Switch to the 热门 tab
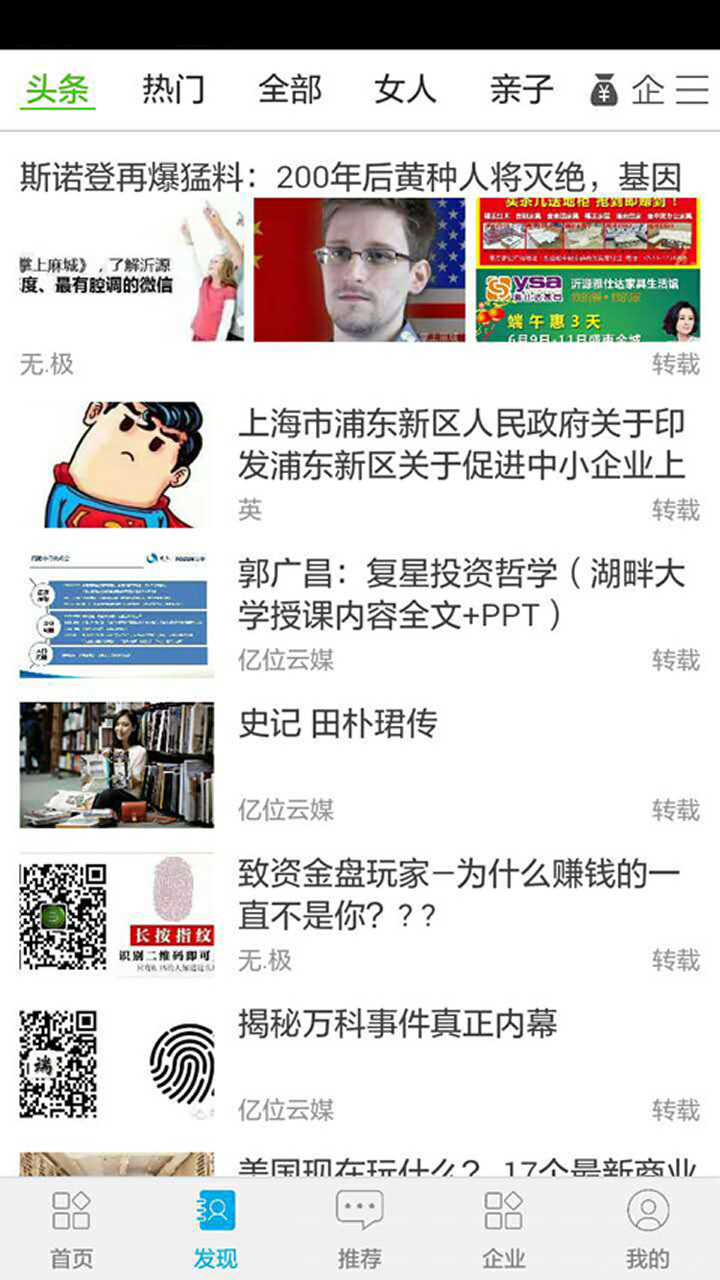This screenshot has height=1280, width=720. coord(173,90)
